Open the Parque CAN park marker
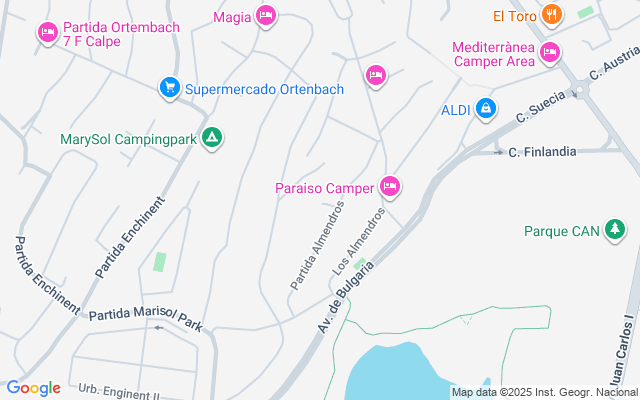 pyautogui.click(x=616, y=231)
